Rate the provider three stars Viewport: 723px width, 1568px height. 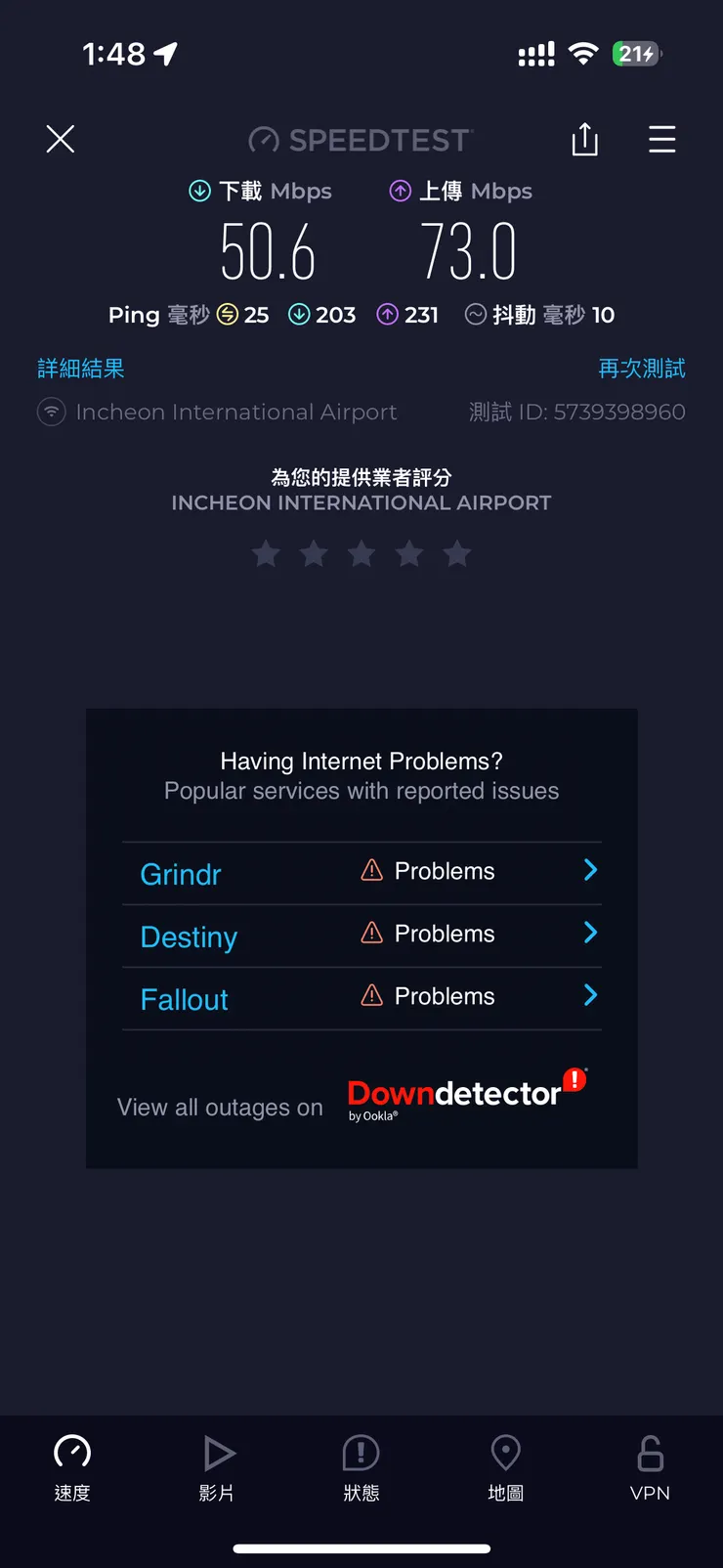[361, 553]
